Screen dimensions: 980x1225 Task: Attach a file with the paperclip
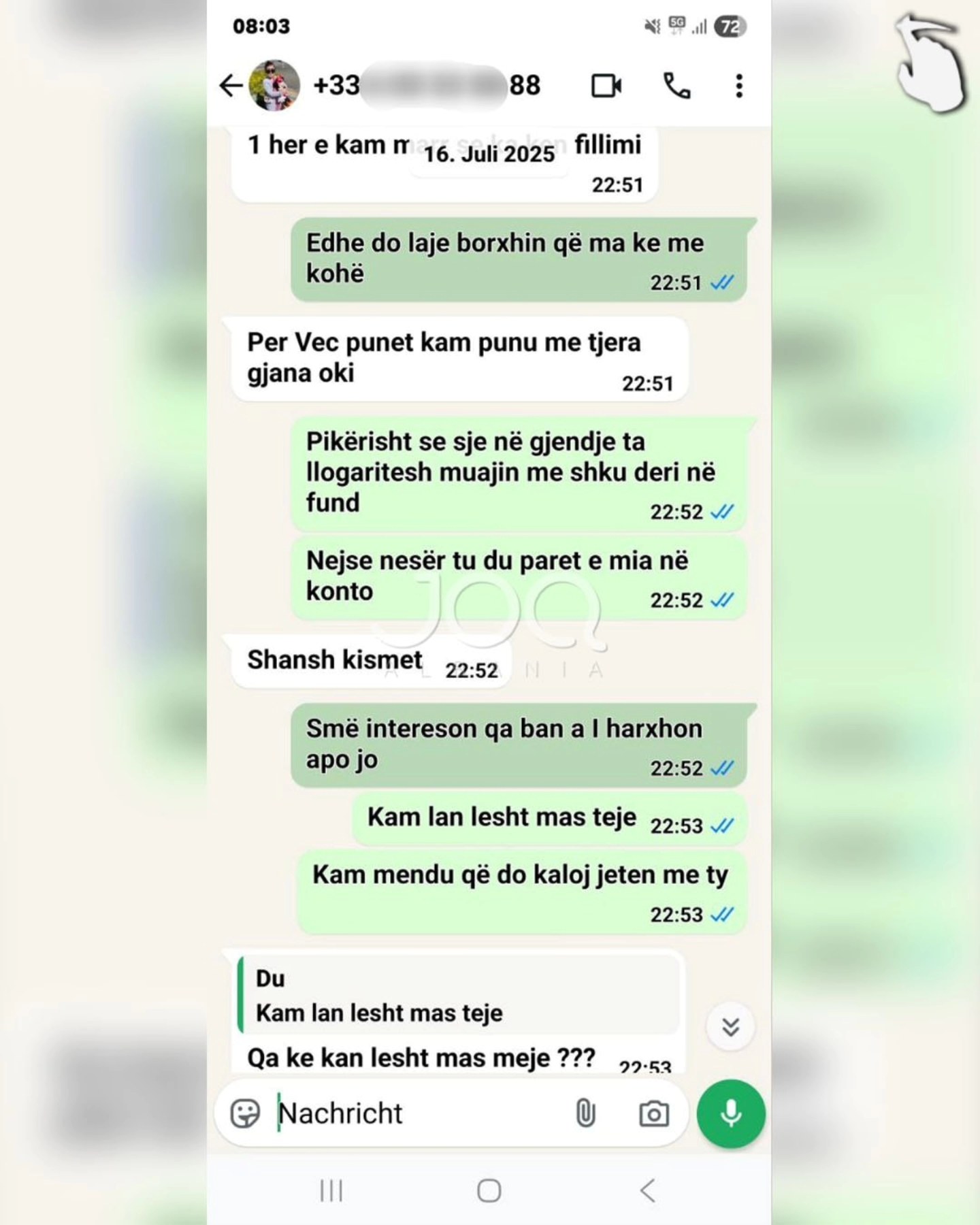(x=585, y=1114)
